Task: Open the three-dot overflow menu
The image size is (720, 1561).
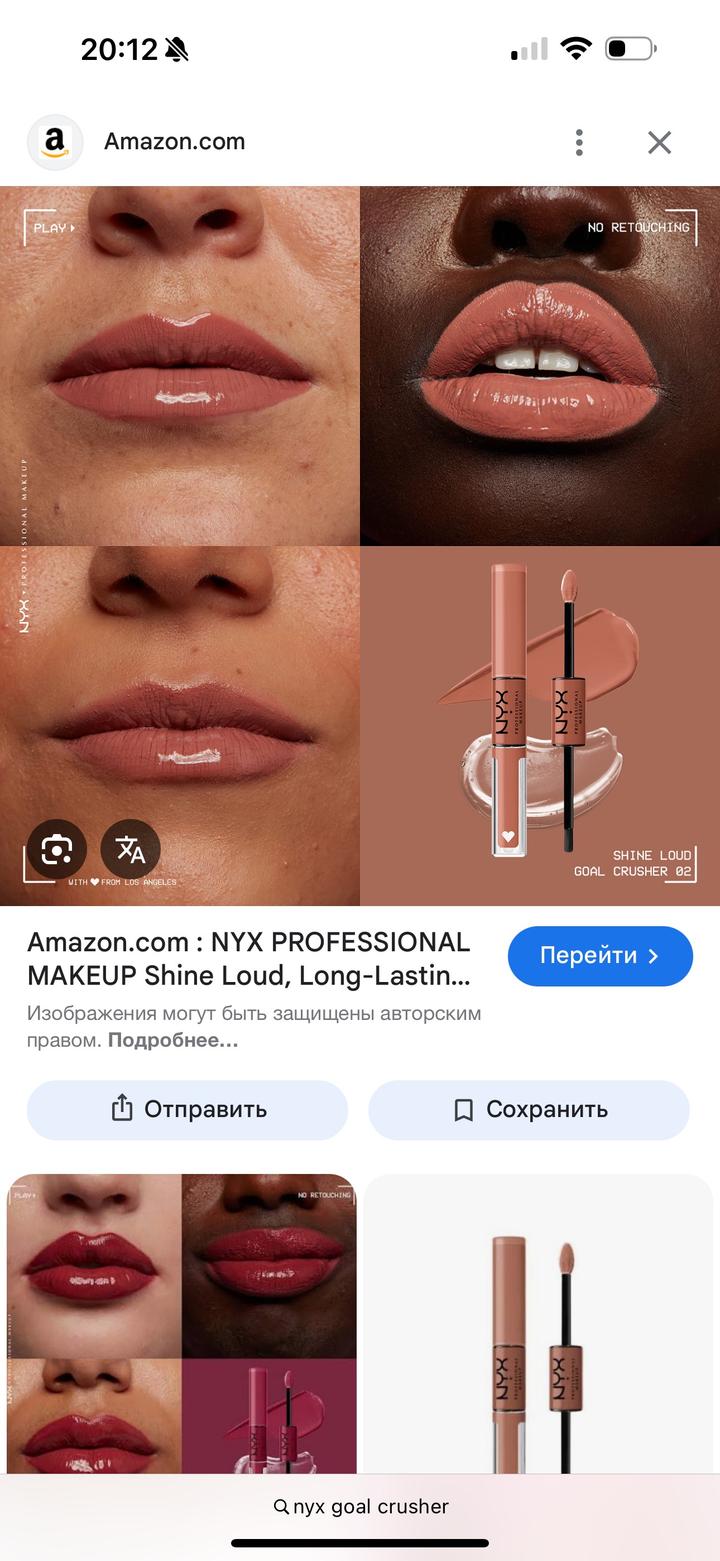Action: (x=578, y=142)
